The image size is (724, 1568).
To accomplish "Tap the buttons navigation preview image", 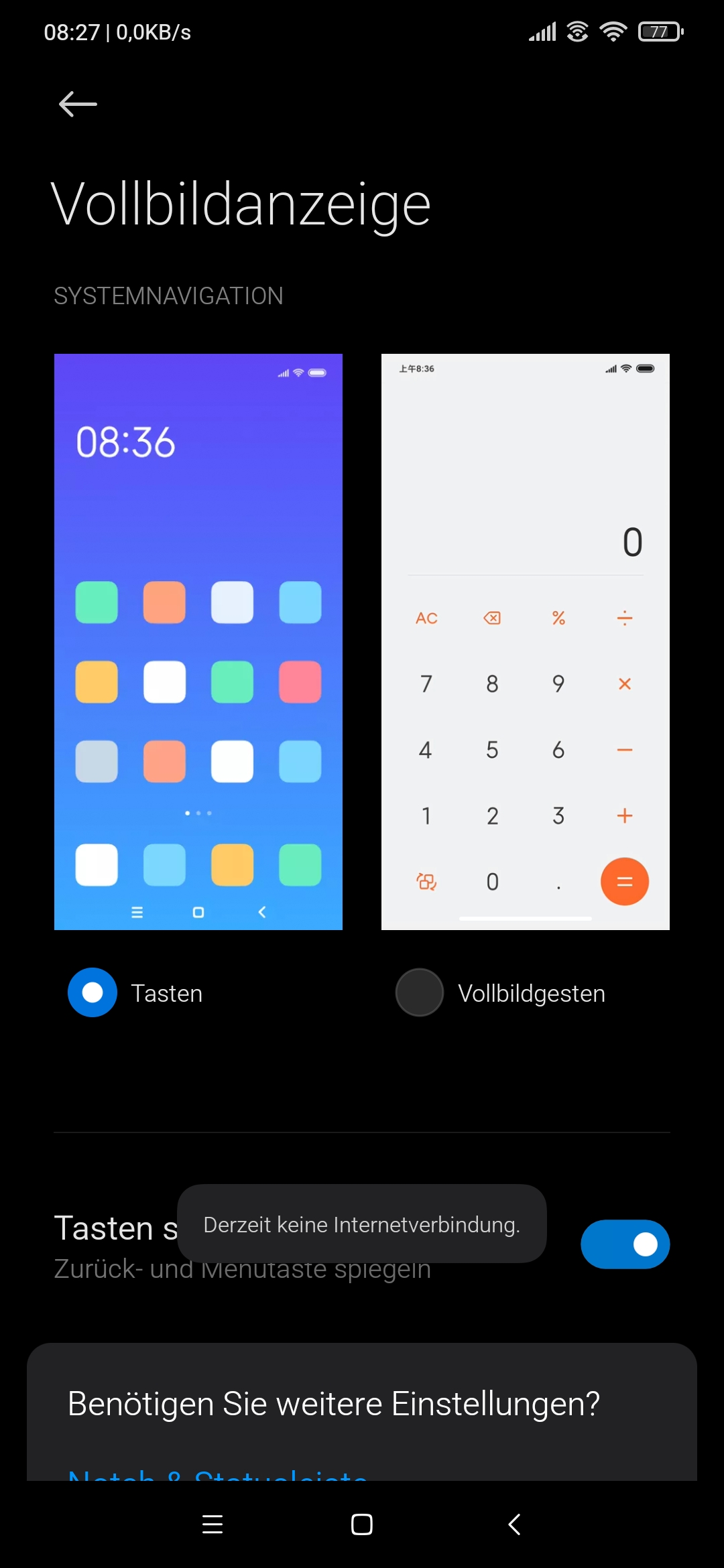I will click(x=198, y=642).
